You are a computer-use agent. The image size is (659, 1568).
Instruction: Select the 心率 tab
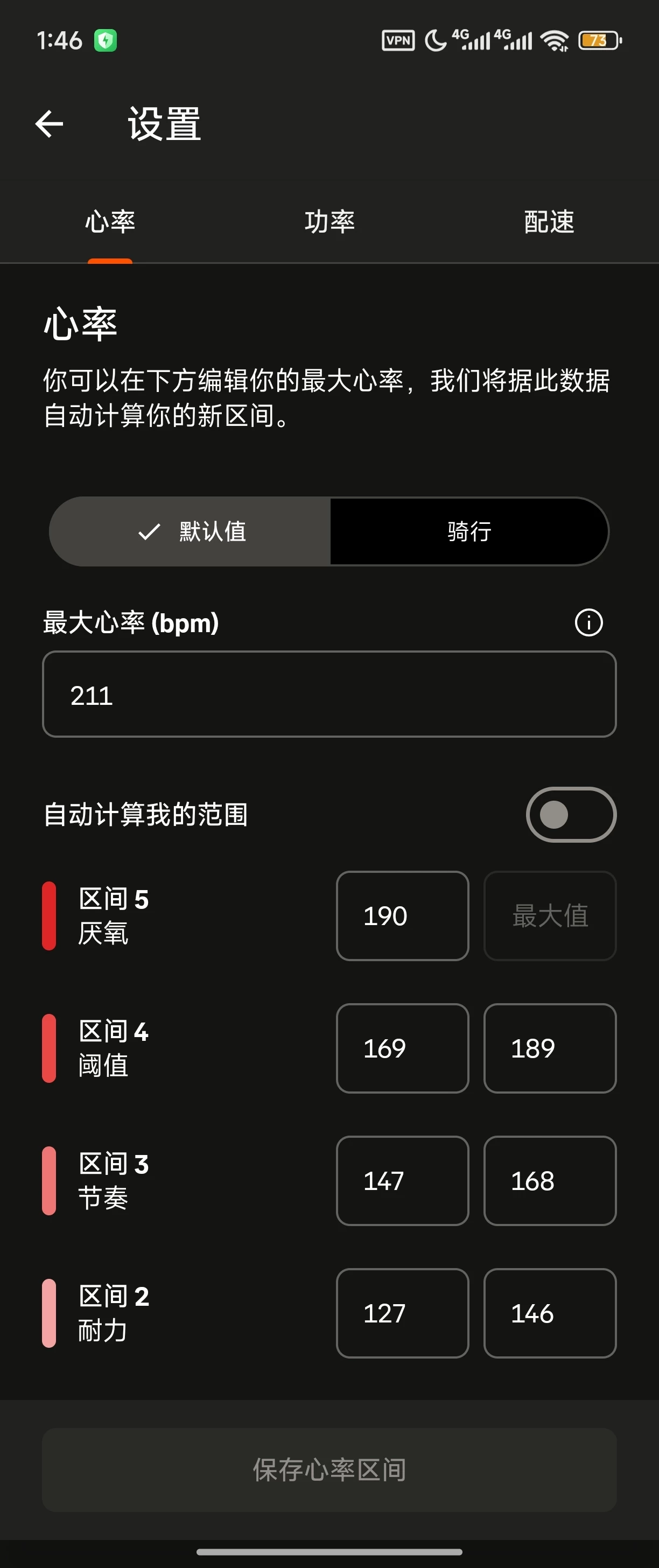(x=110, y=221)
